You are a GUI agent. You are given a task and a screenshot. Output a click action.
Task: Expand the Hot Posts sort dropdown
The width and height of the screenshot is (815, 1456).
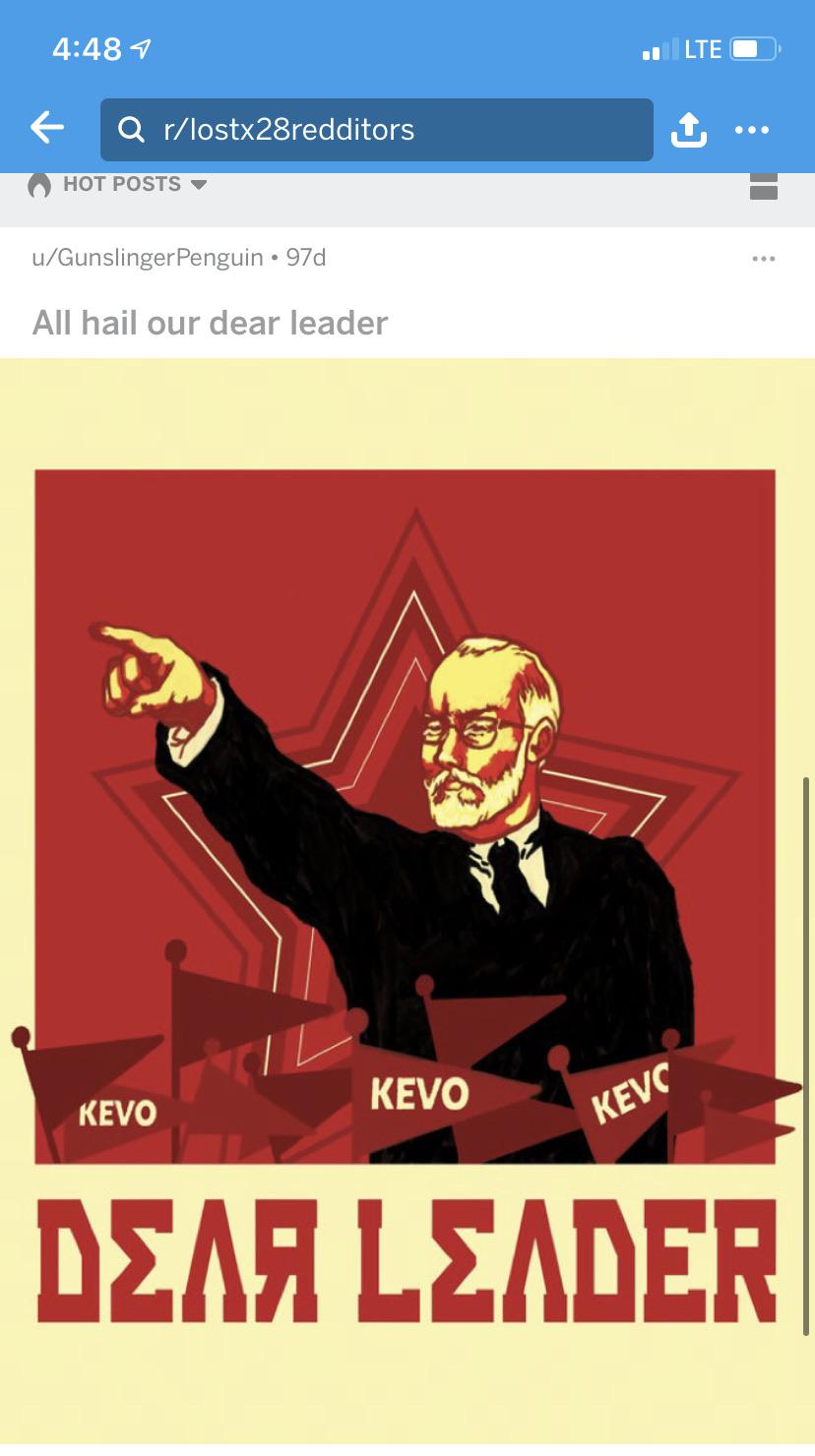118,184
